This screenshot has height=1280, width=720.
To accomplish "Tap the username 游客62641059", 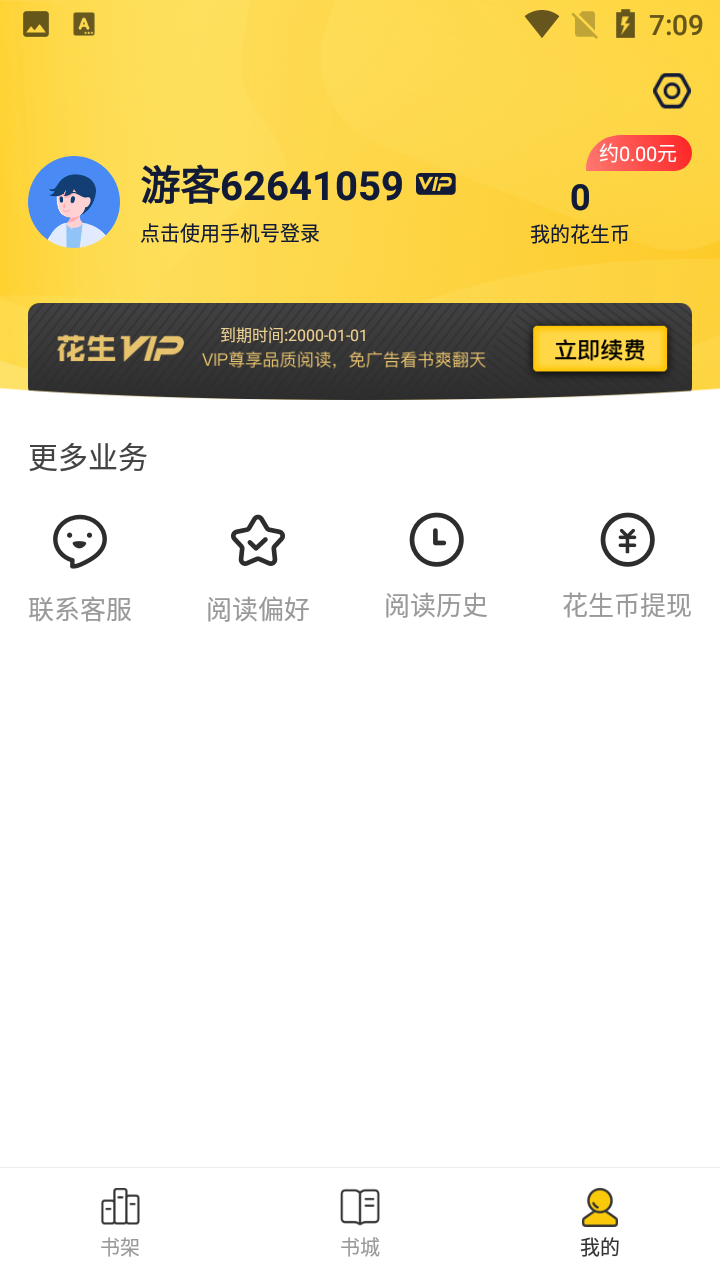I will [272, 185].
